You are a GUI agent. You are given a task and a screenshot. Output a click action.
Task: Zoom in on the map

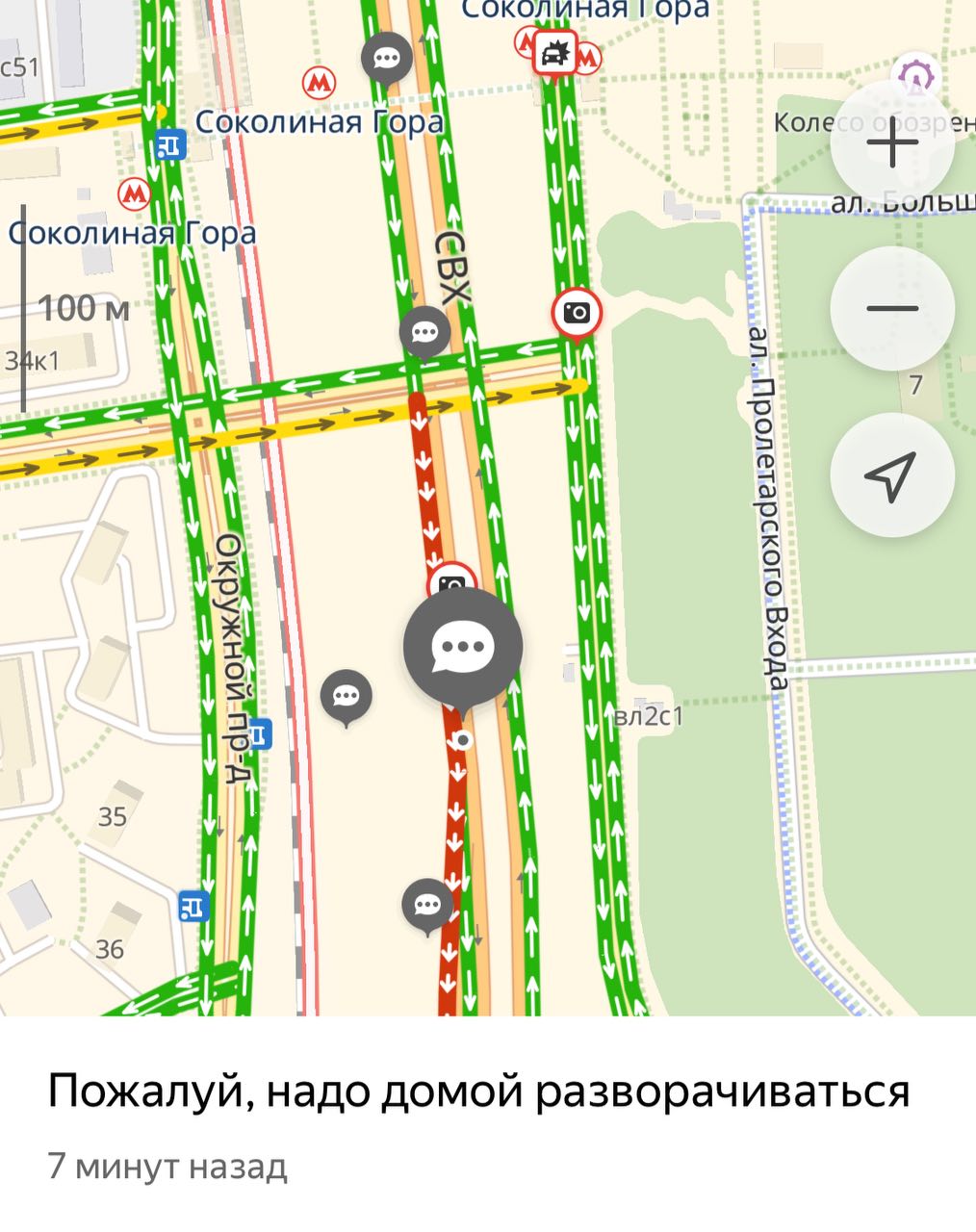pos(892,144)
